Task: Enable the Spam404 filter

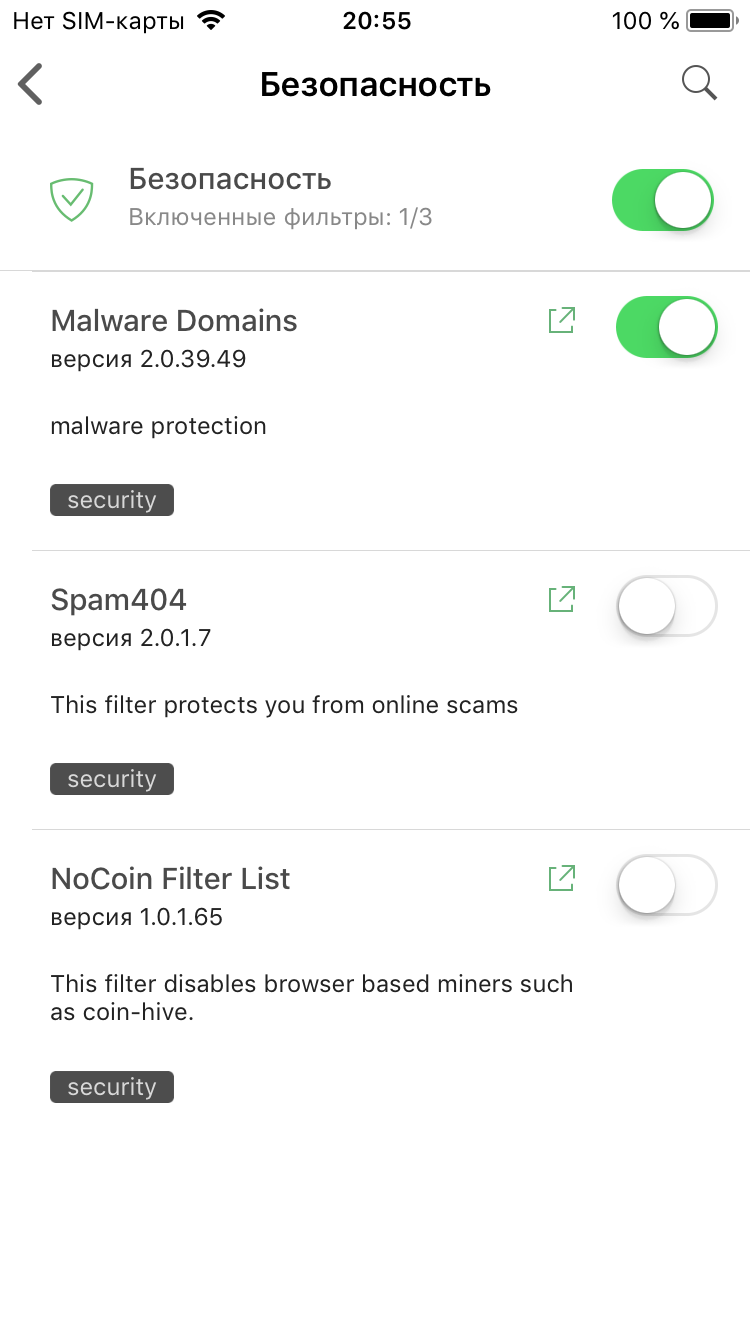Action: pyautogui.click(x=666, y=606)
